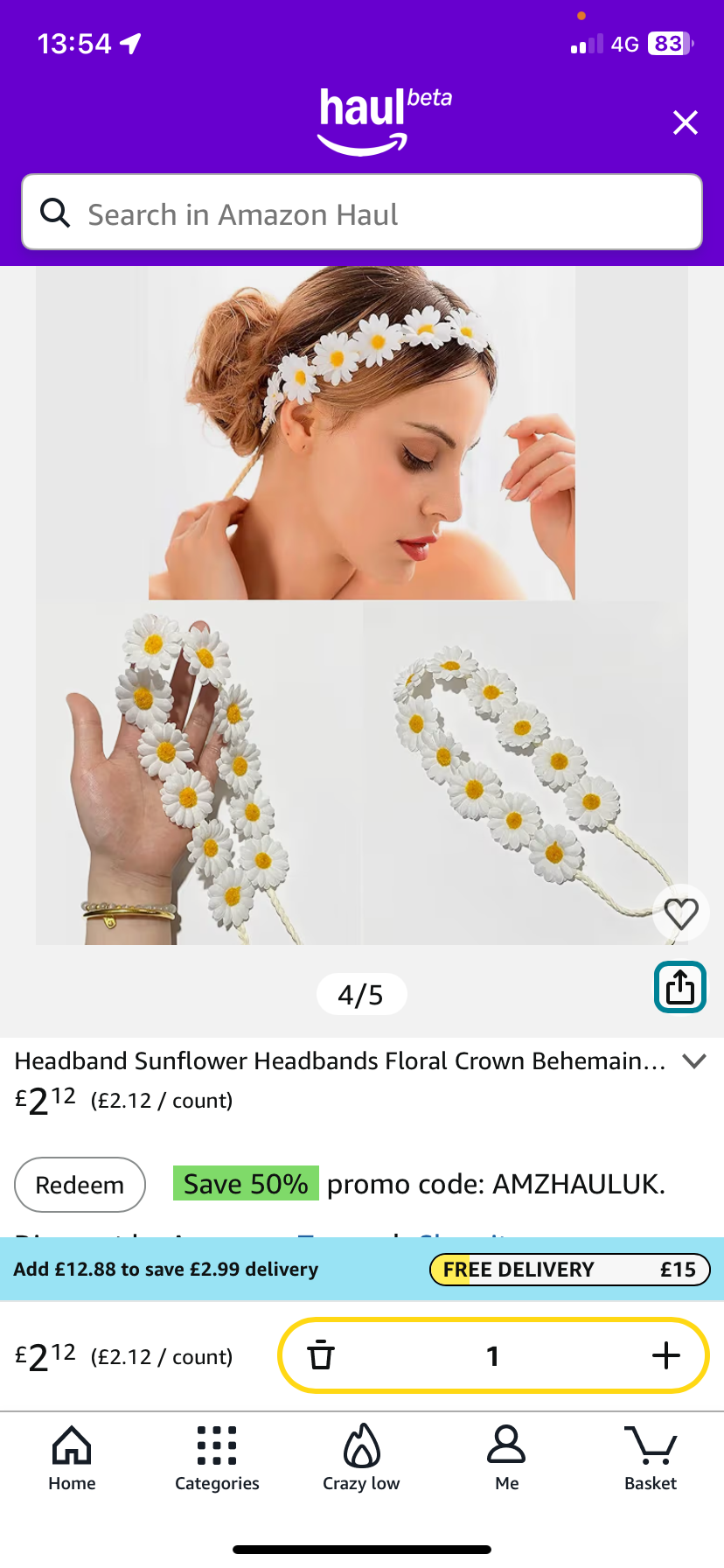This screenshot has width=724, height=1568.
Task: Share this headband product
Action: (679, 987)
